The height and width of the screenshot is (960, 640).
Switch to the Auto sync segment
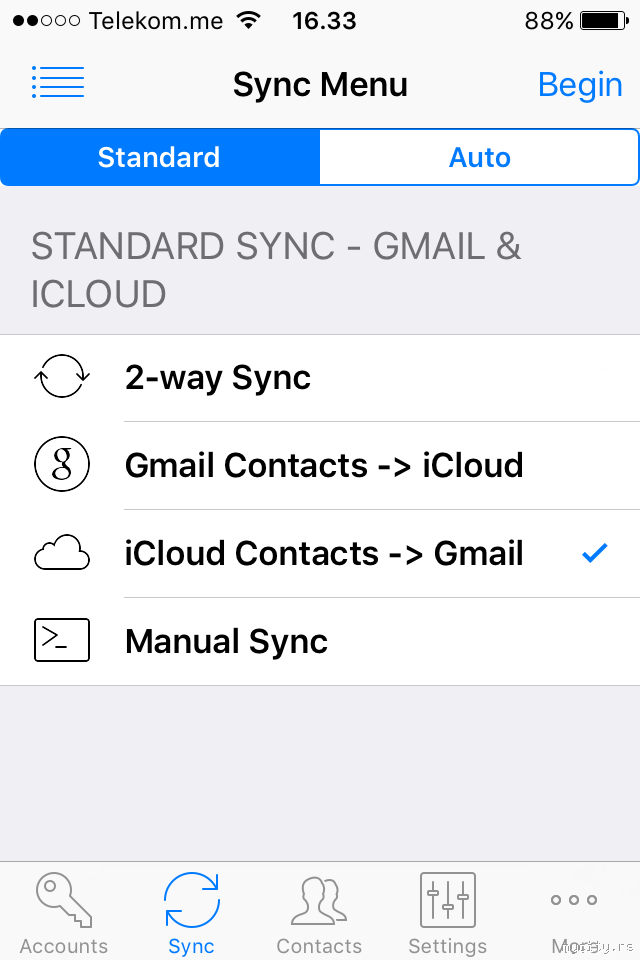(x=479, y=157)
